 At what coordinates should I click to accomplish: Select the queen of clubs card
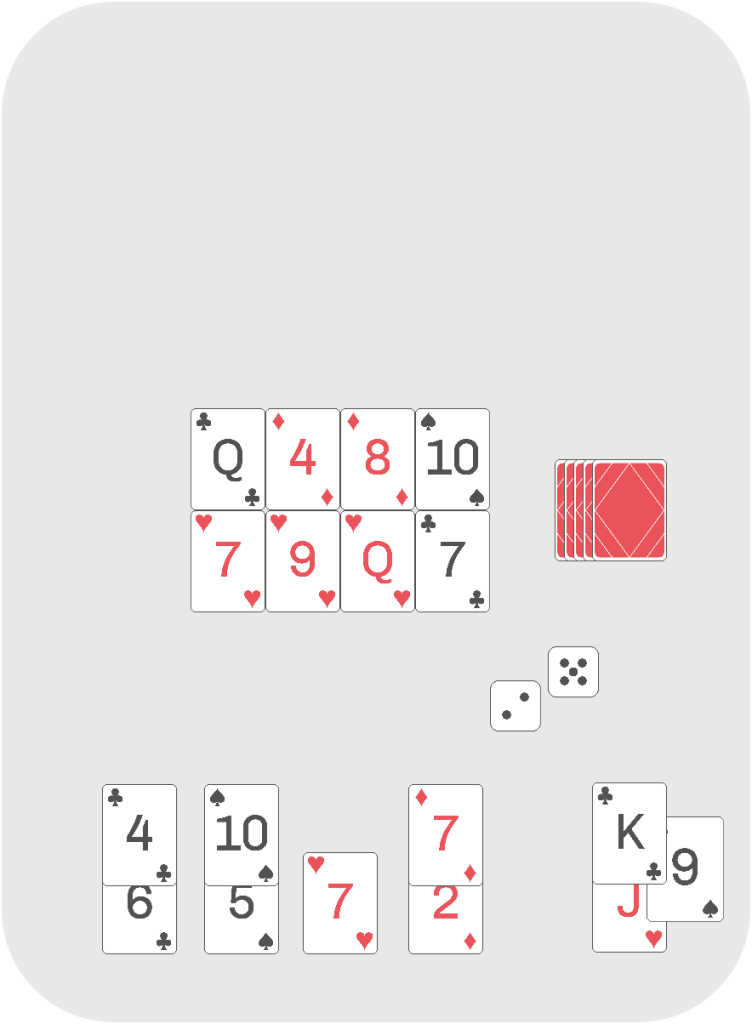(x=228, y=459)
